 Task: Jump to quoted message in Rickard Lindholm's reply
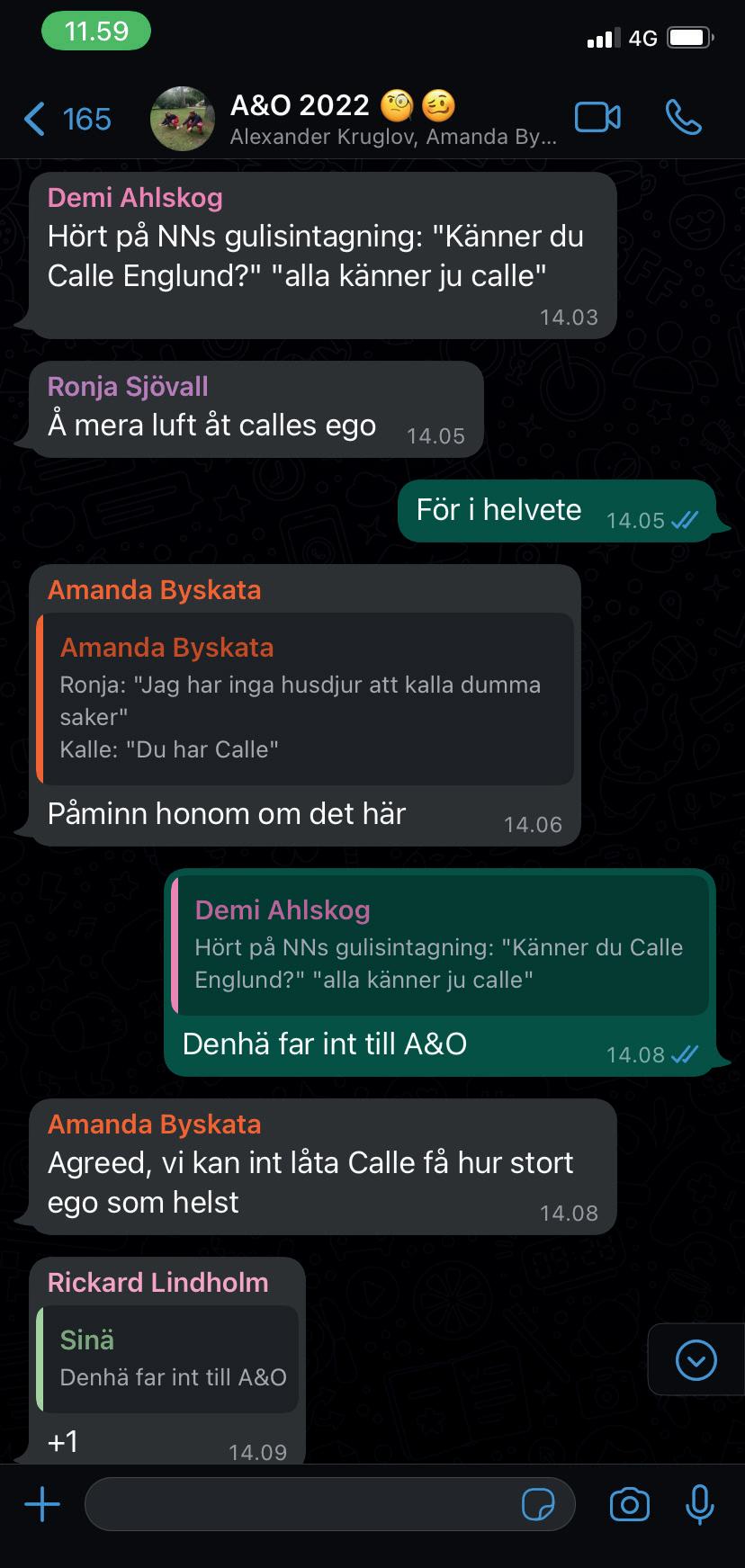pos(169,1358)
